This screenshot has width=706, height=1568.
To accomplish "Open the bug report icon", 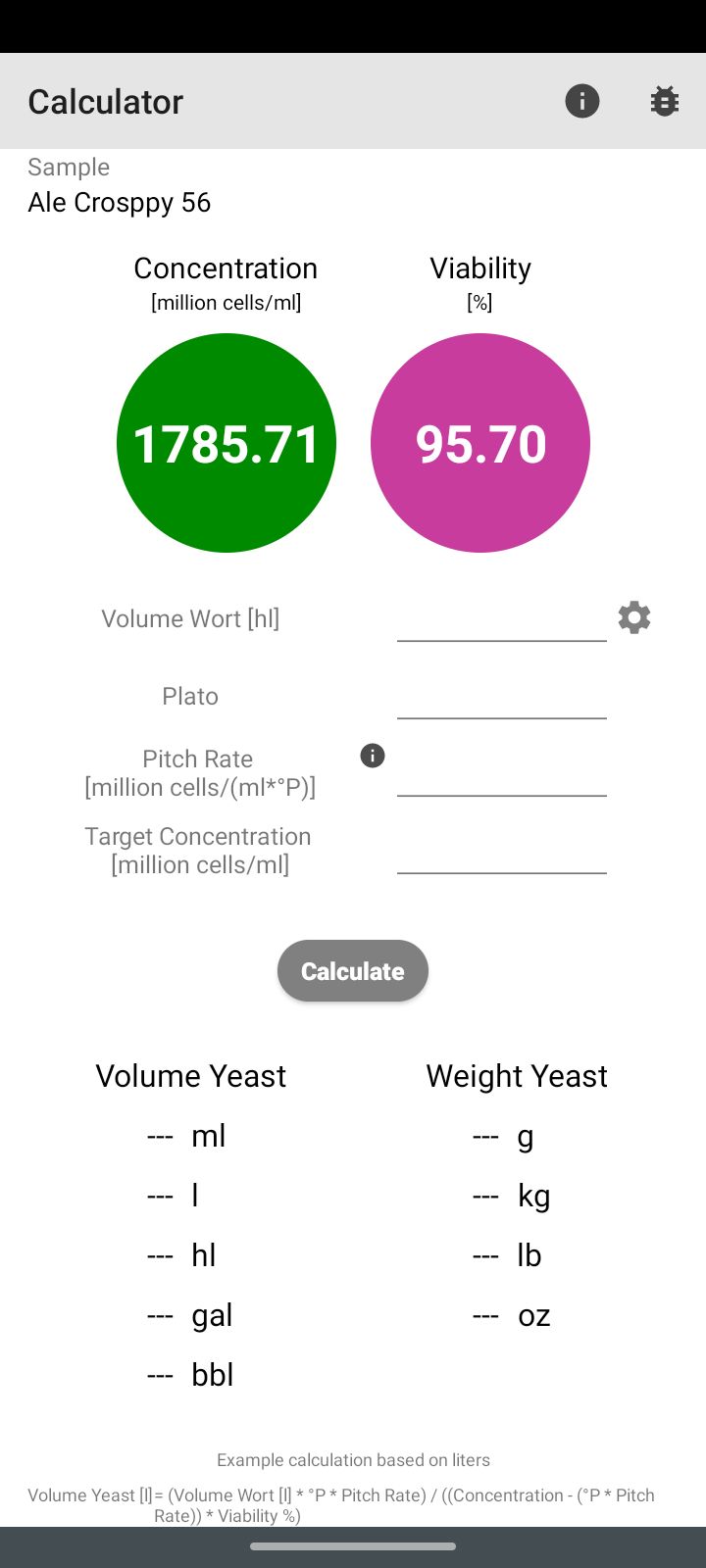I will 664,101.
